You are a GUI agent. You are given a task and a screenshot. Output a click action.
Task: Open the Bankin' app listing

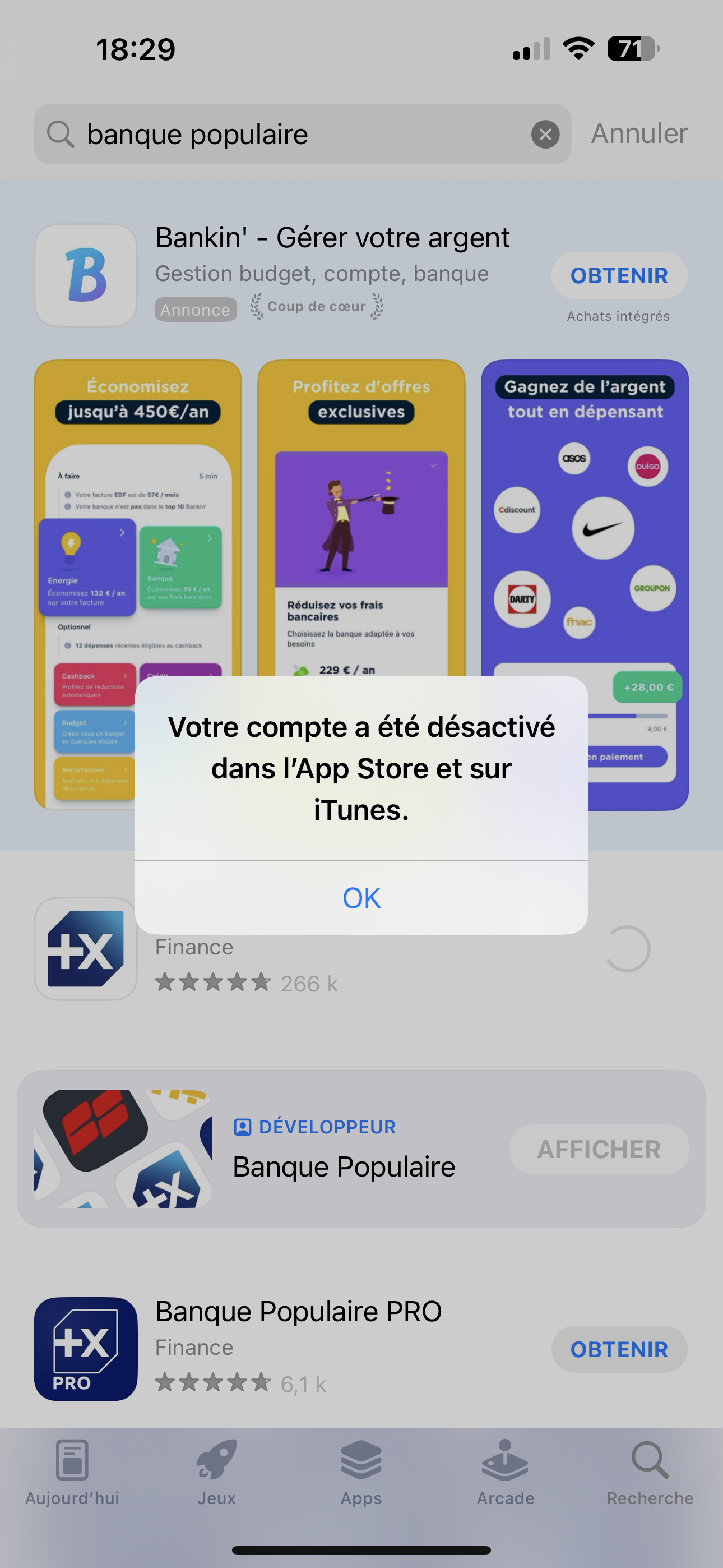click(x=332, y=238)
